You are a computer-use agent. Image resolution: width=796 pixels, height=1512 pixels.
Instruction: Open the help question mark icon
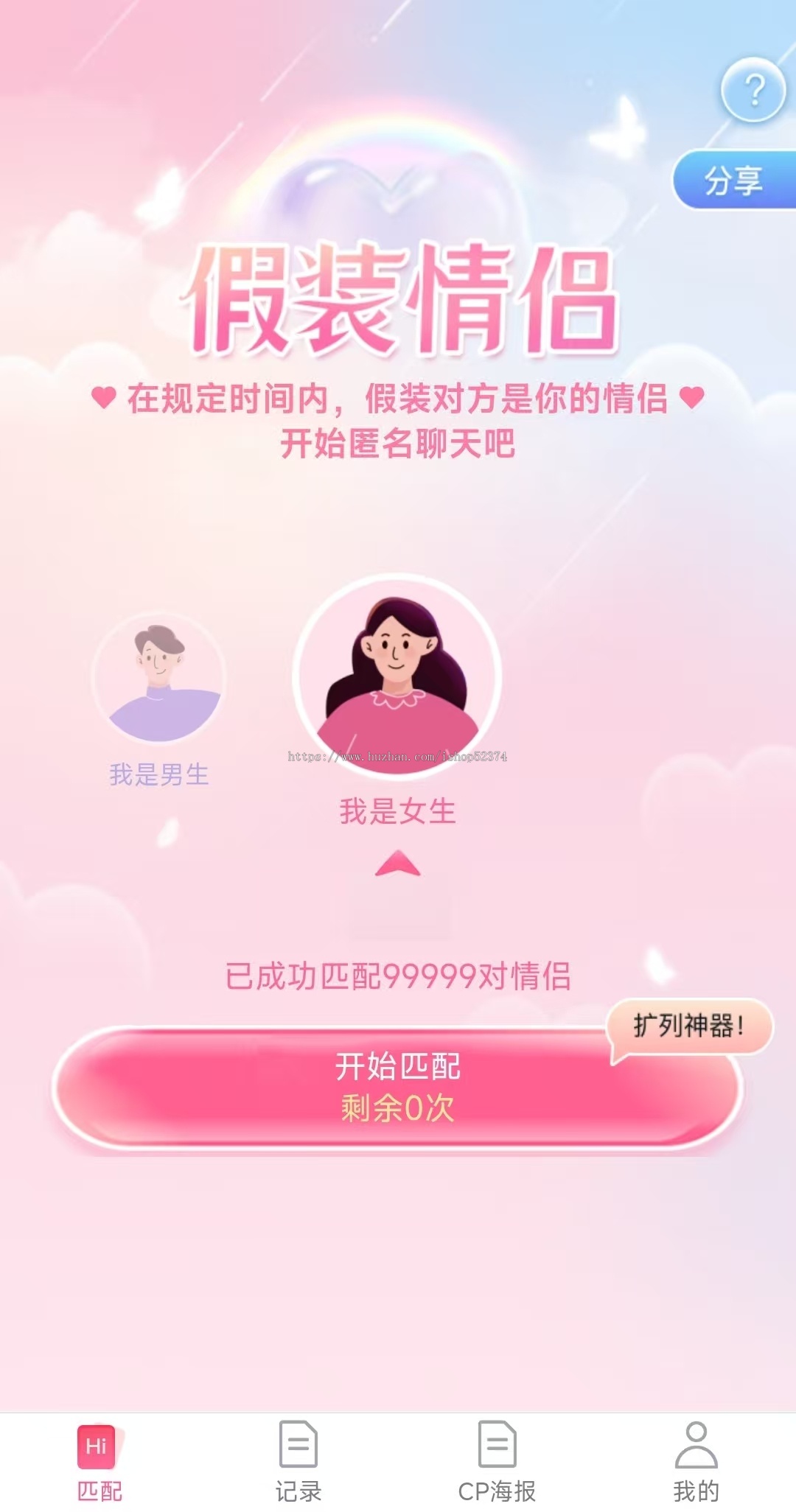753,90
